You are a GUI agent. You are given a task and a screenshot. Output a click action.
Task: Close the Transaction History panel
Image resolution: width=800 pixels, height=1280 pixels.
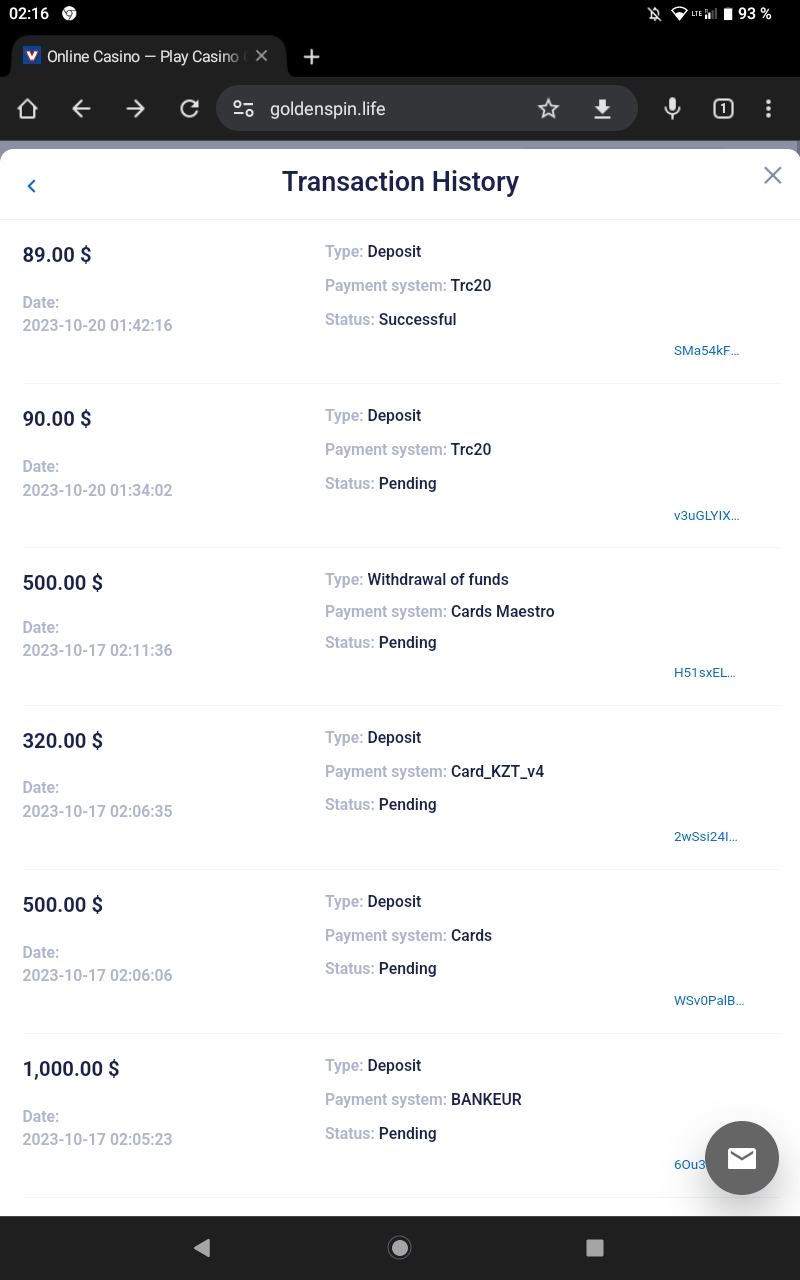(x=772, y=176)
